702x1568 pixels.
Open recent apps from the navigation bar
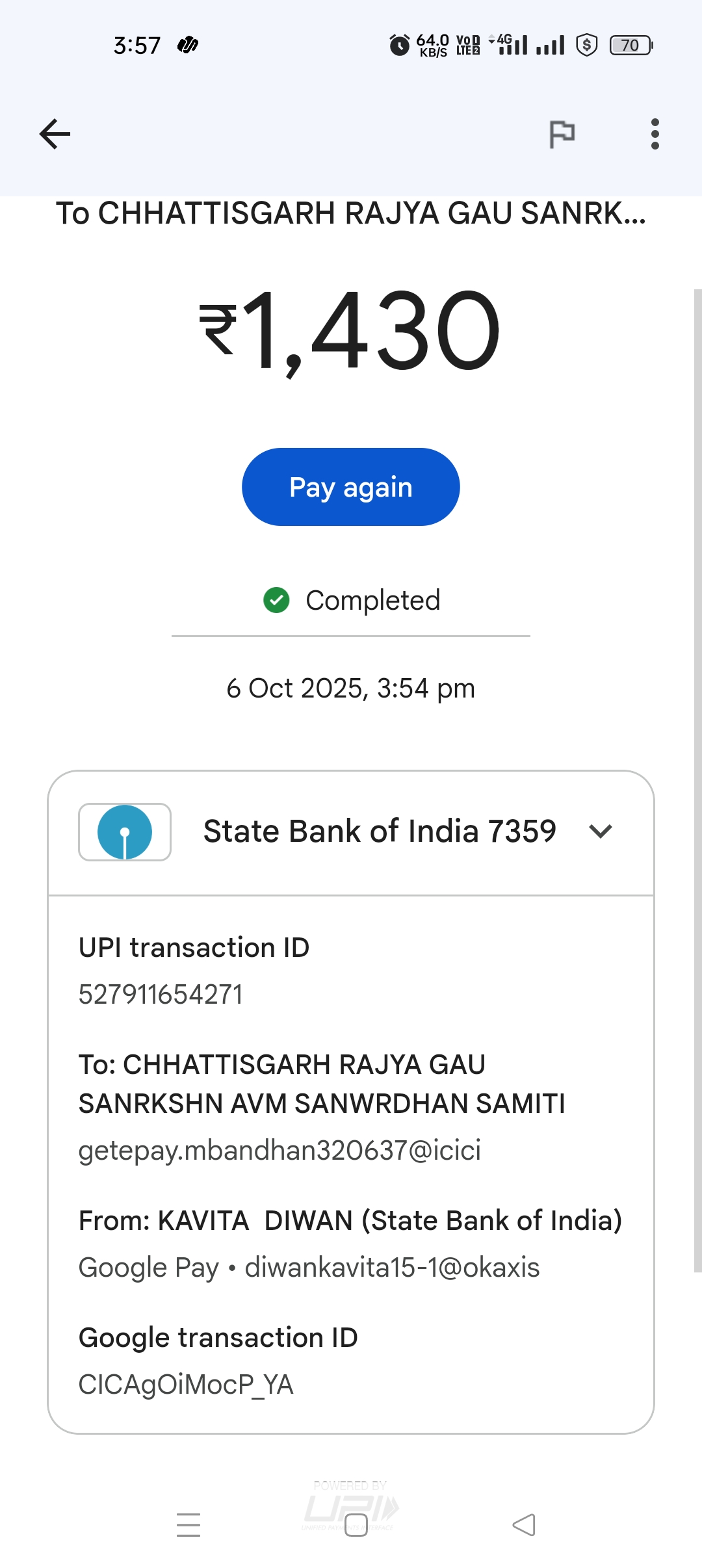click(188, 1524)
